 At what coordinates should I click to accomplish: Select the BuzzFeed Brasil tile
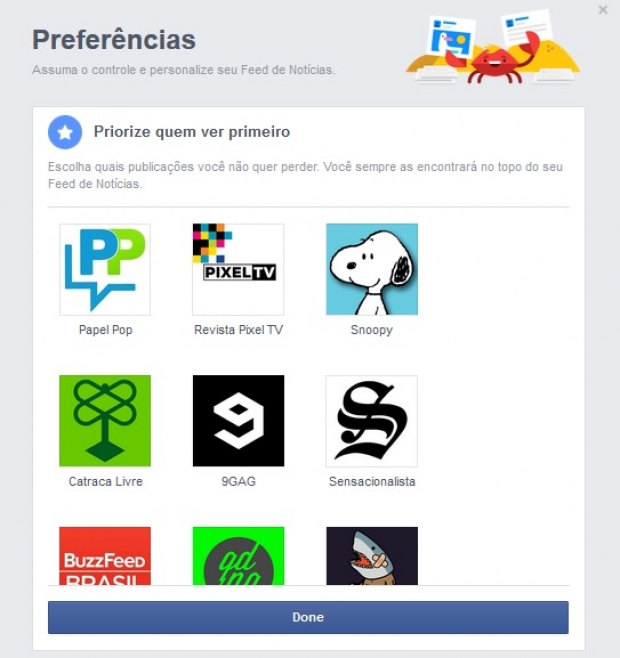coord(105,556)
